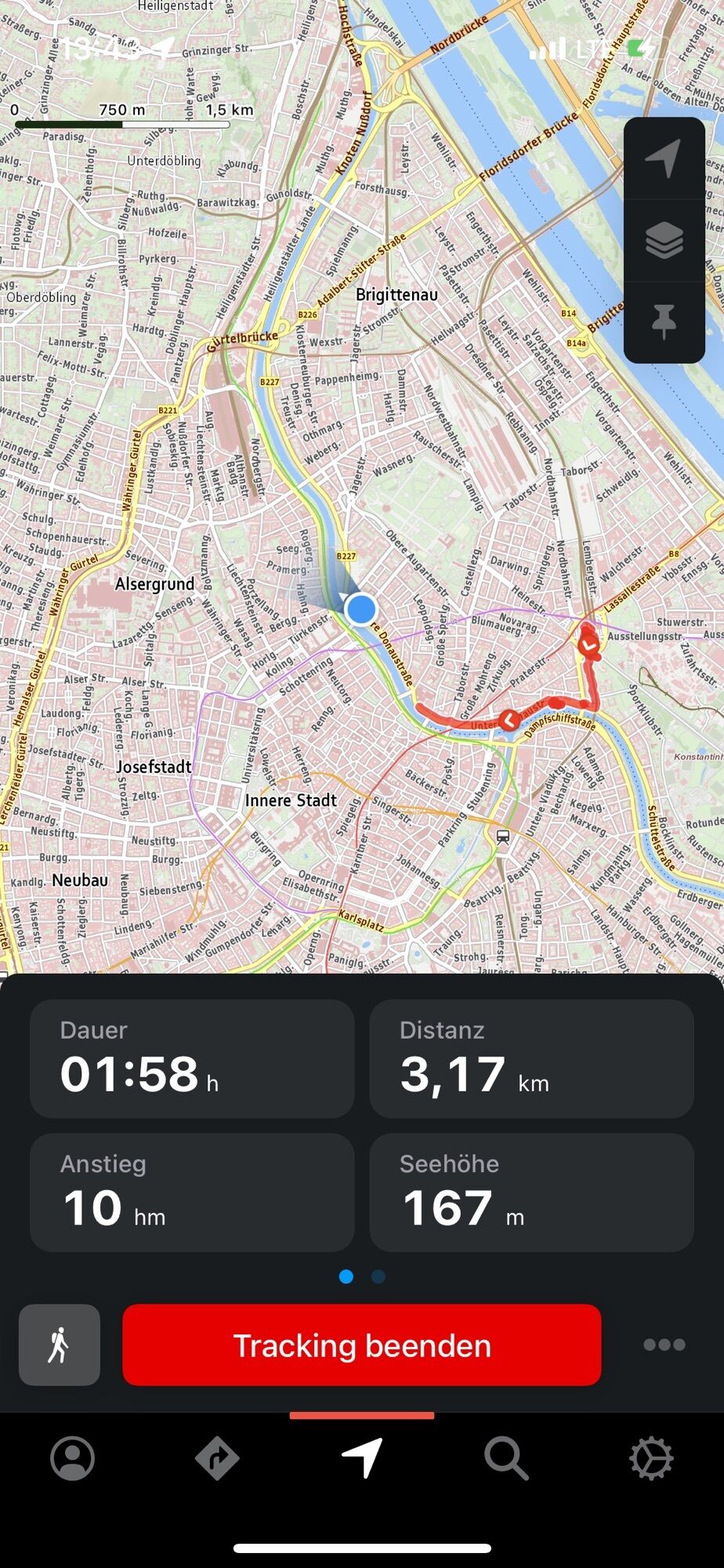This screenshot has width=724, height=1568.
Task: Open the map layers selector
Action: click(664, 240)
